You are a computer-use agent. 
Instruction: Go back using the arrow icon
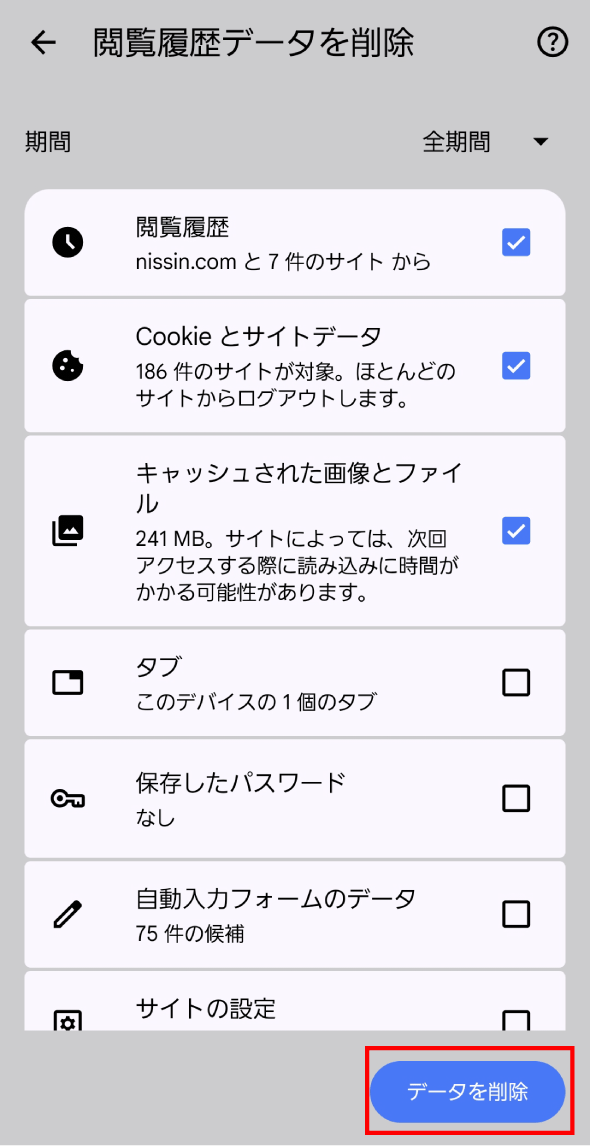pos(43,43)
